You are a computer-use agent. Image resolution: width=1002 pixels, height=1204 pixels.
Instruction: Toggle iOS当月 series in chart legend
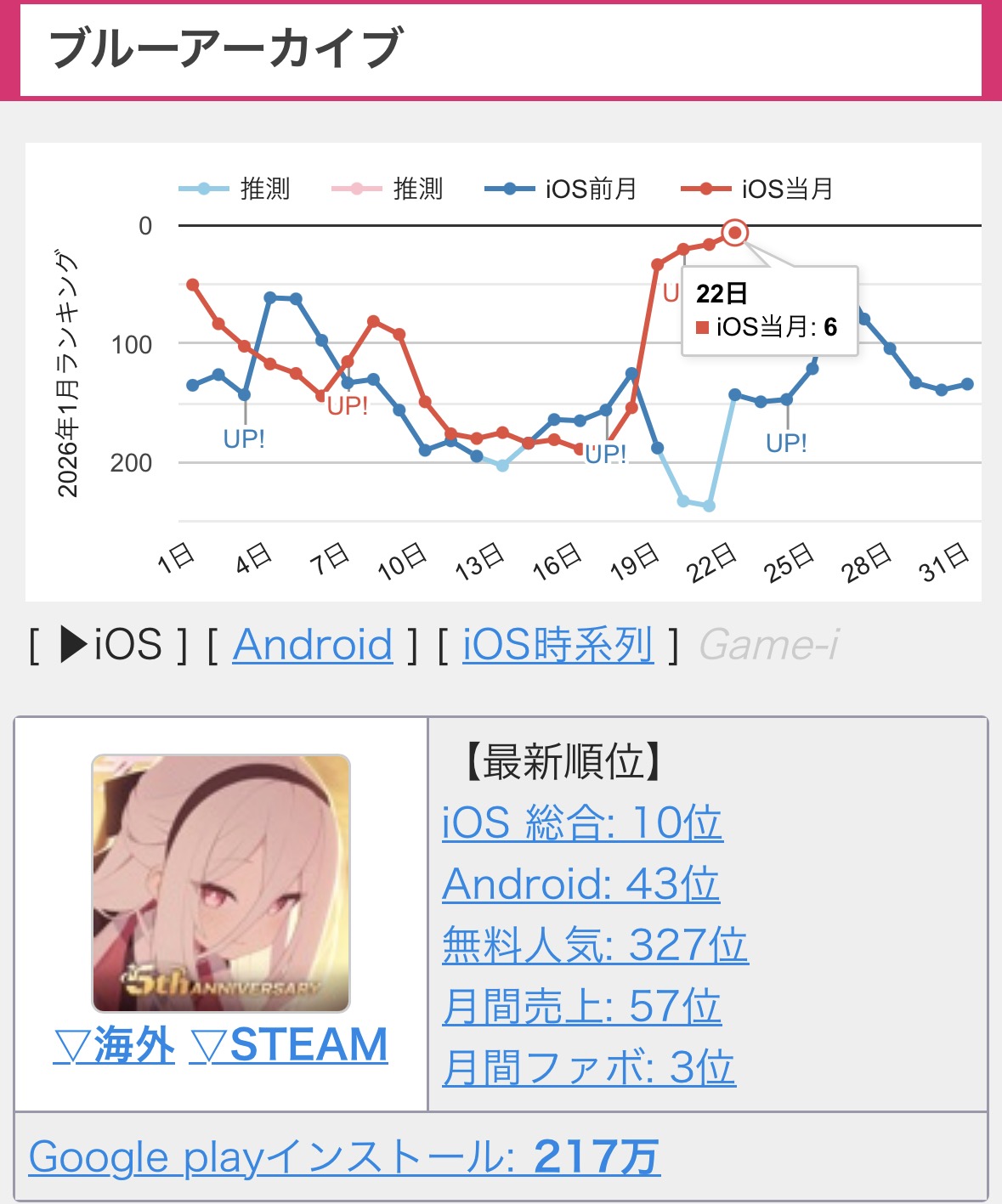click(x=757, y=189)
